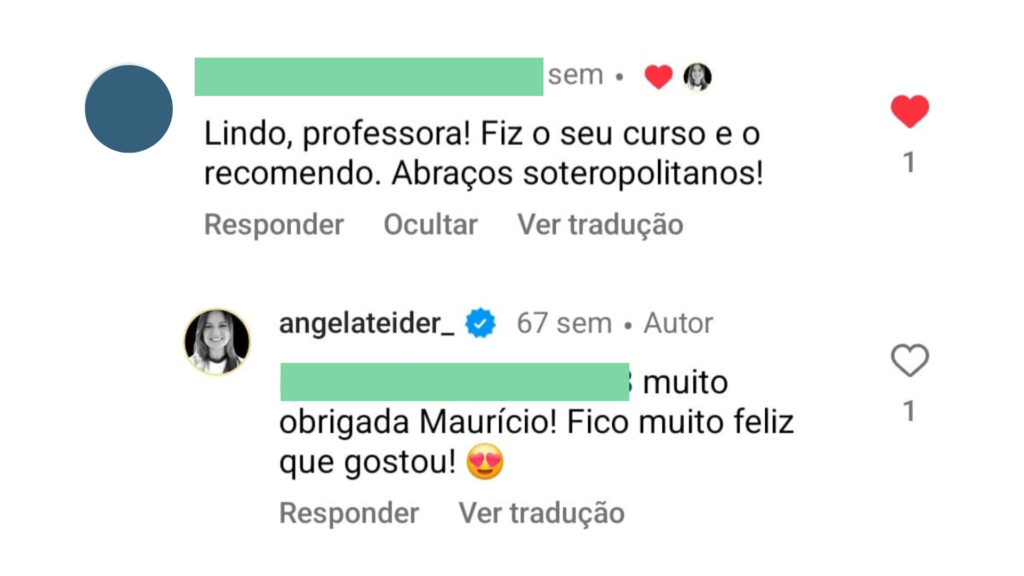View translation of angelateider_'s reply

541,513
